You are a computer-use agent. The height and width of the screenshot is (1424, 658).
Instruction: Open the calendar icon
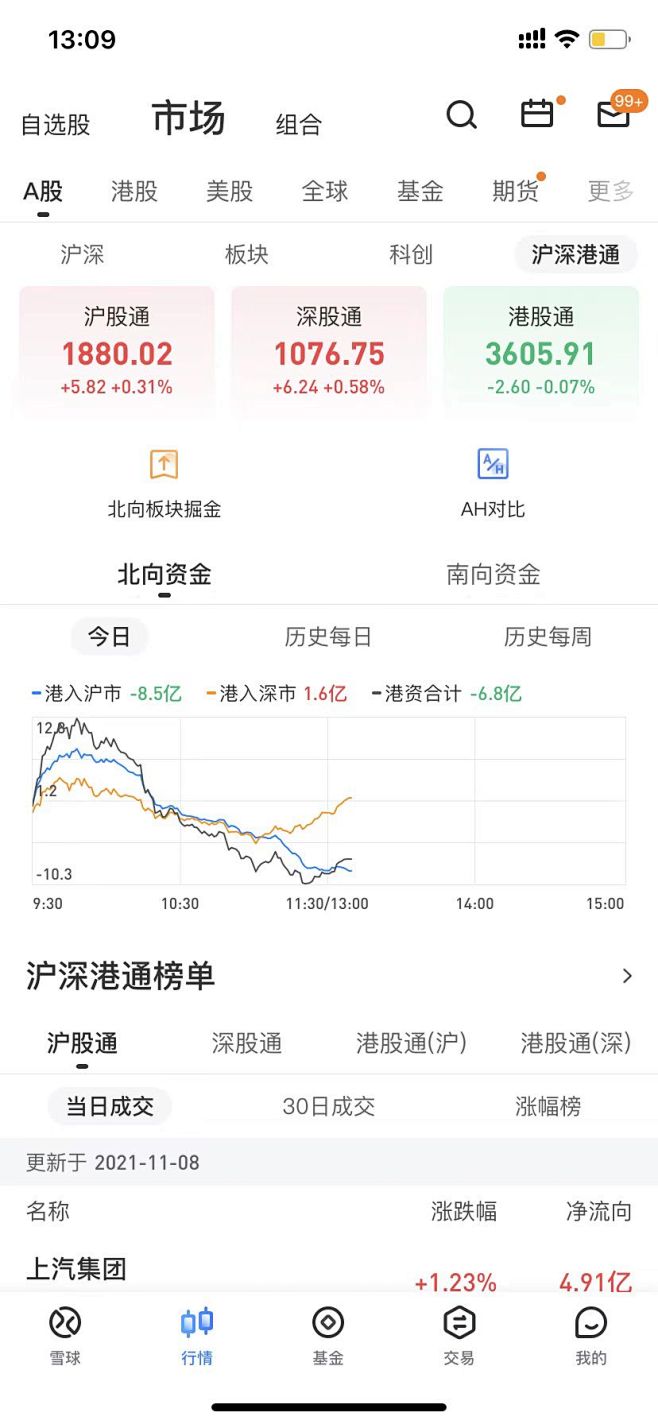537,114
